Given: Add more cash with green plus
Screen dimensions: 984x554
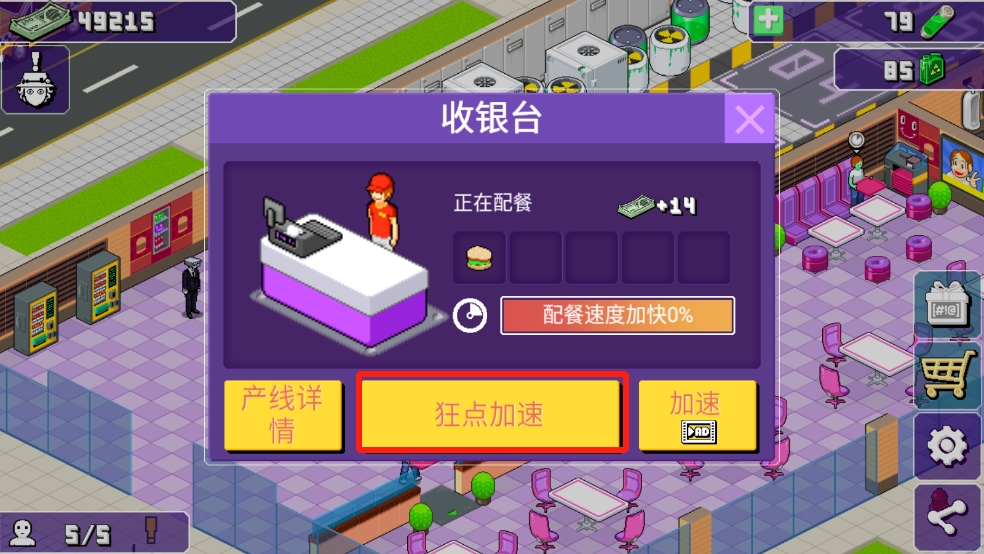Looking at the screenshot, I should pyautogui.click(x=768, y=20).
